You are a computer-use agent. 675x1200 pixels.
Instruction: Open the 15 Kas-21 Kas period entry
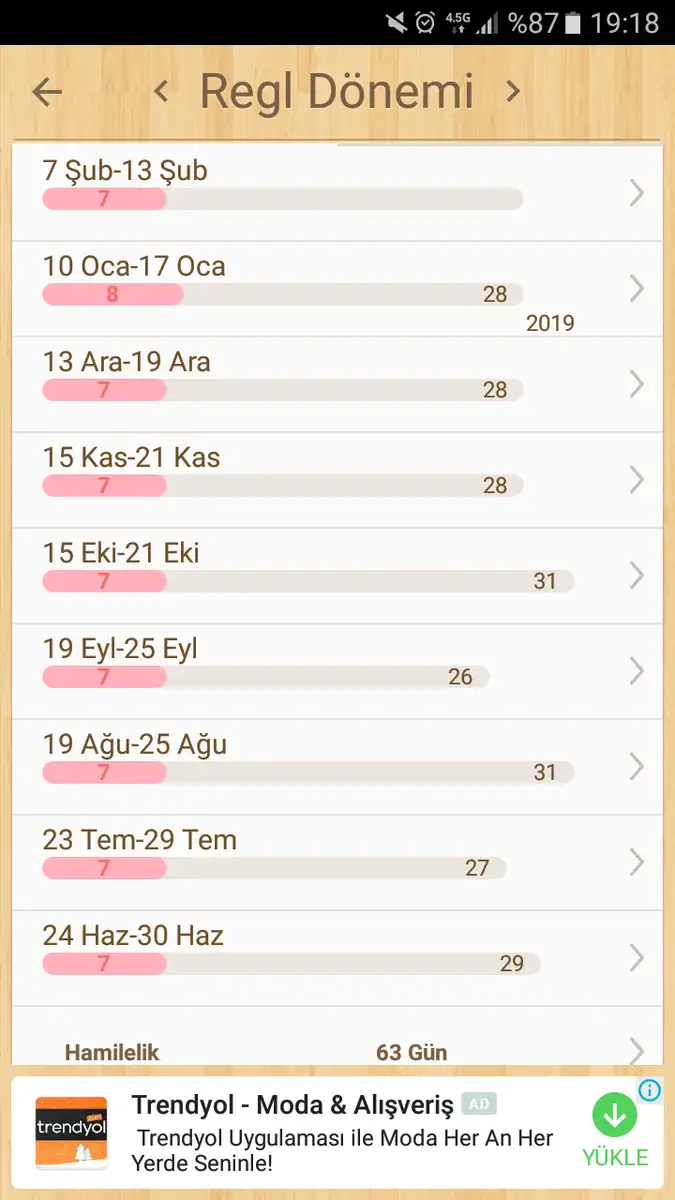[337, 480]
